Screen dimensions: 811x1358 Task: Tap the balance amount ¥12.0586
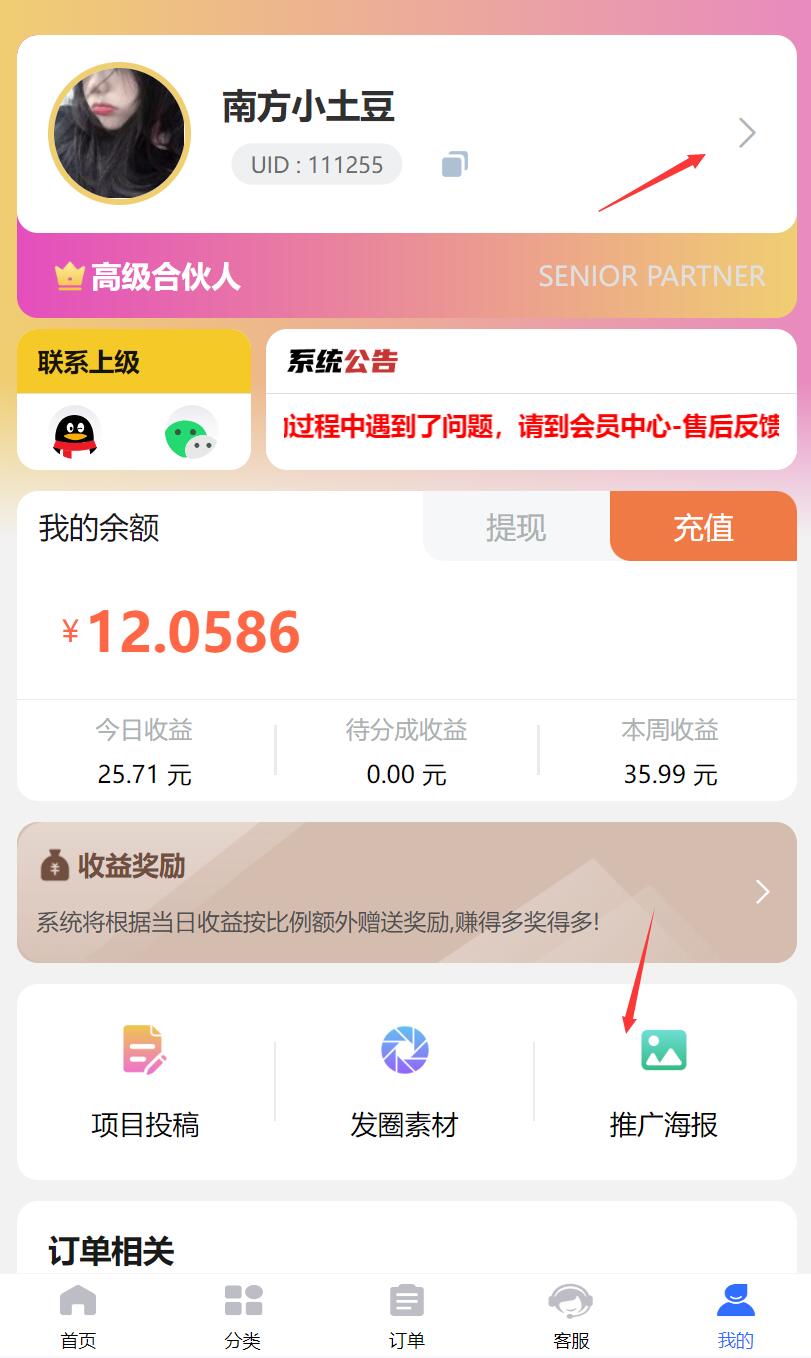[x=183, y=630]
